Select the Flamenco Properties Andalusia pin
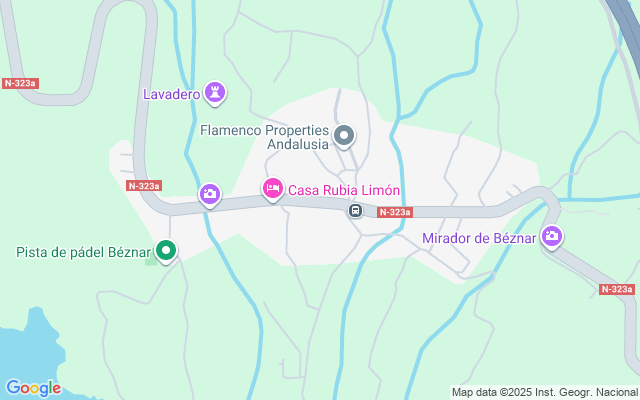 (x=345, y=135)
